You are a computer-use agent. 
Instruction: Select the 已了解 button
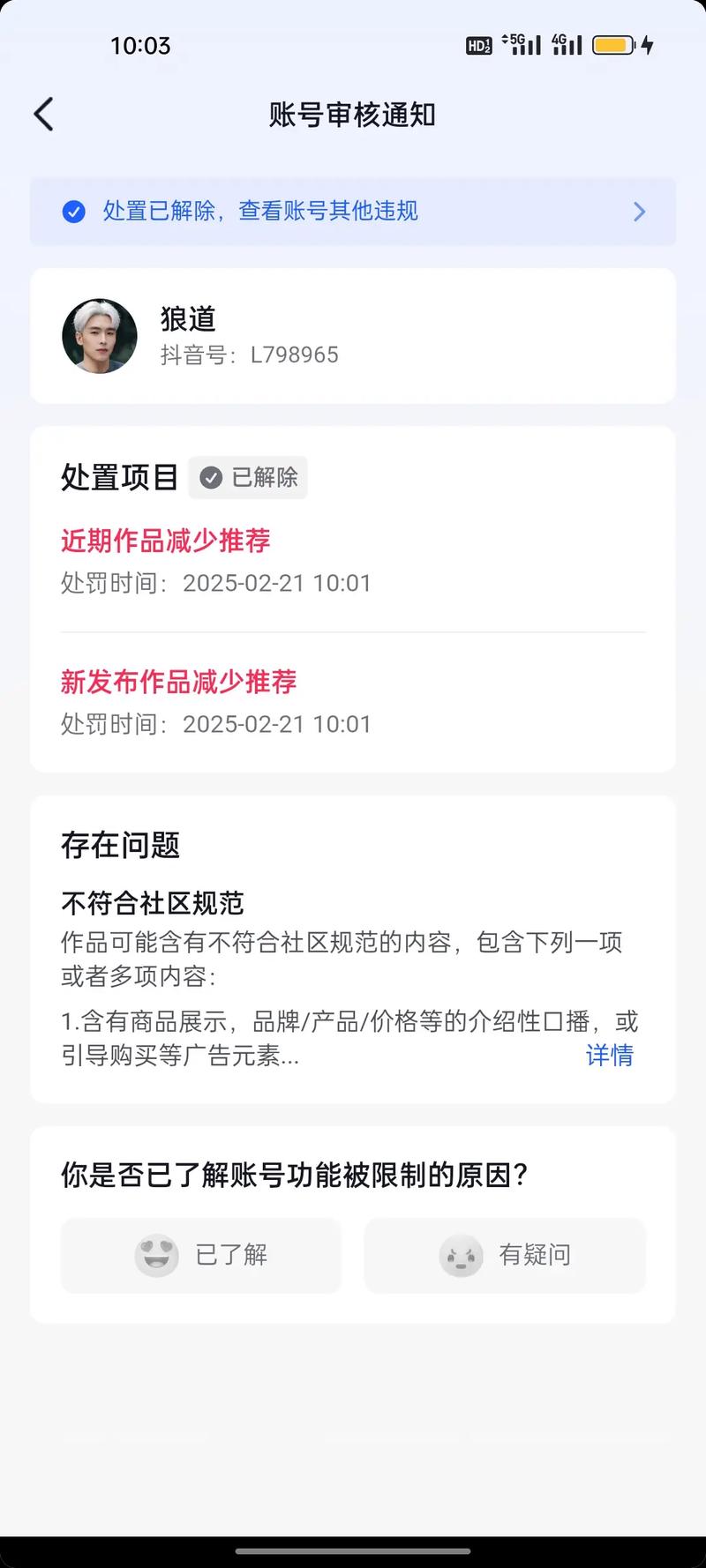(x=201, y=1255)
